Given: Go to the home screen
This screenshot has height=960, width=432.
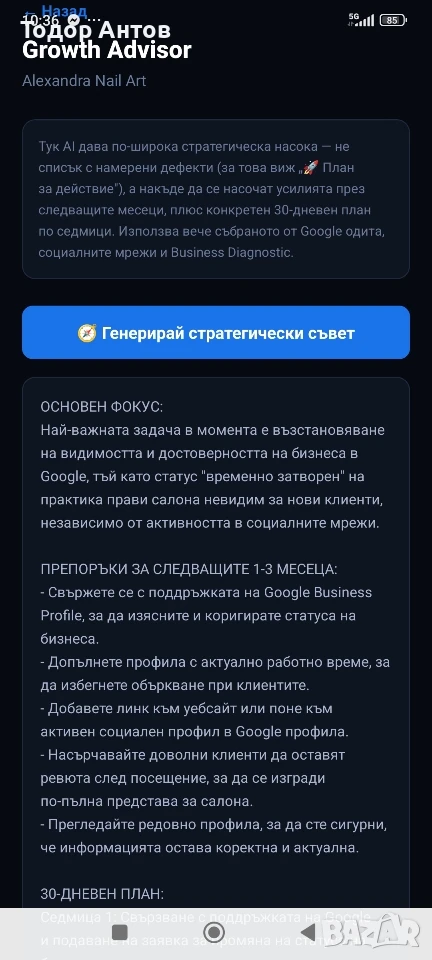Looking at the screenshot, I should pyautogui.click(x=214, y=932).
